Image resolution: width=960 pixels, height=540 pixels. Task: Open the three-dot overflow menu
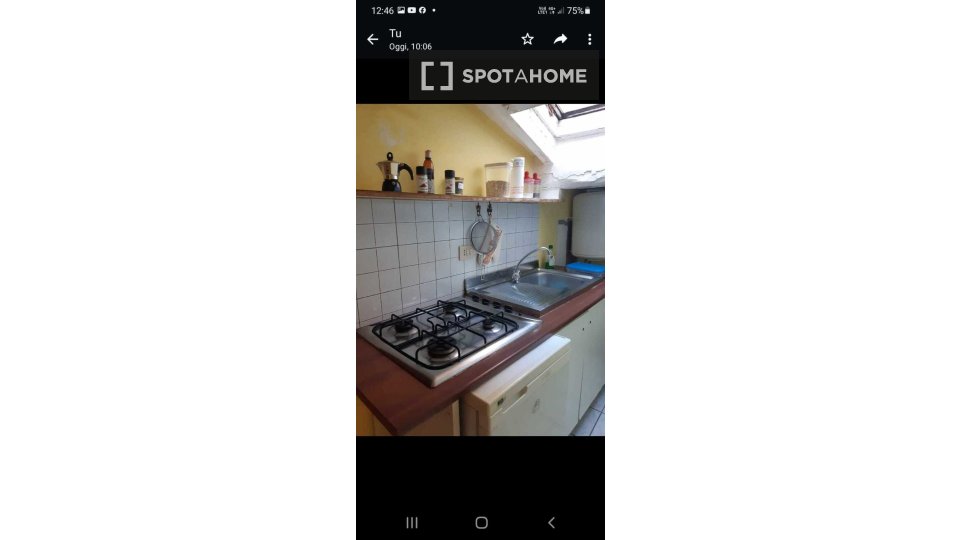(589, 39)
